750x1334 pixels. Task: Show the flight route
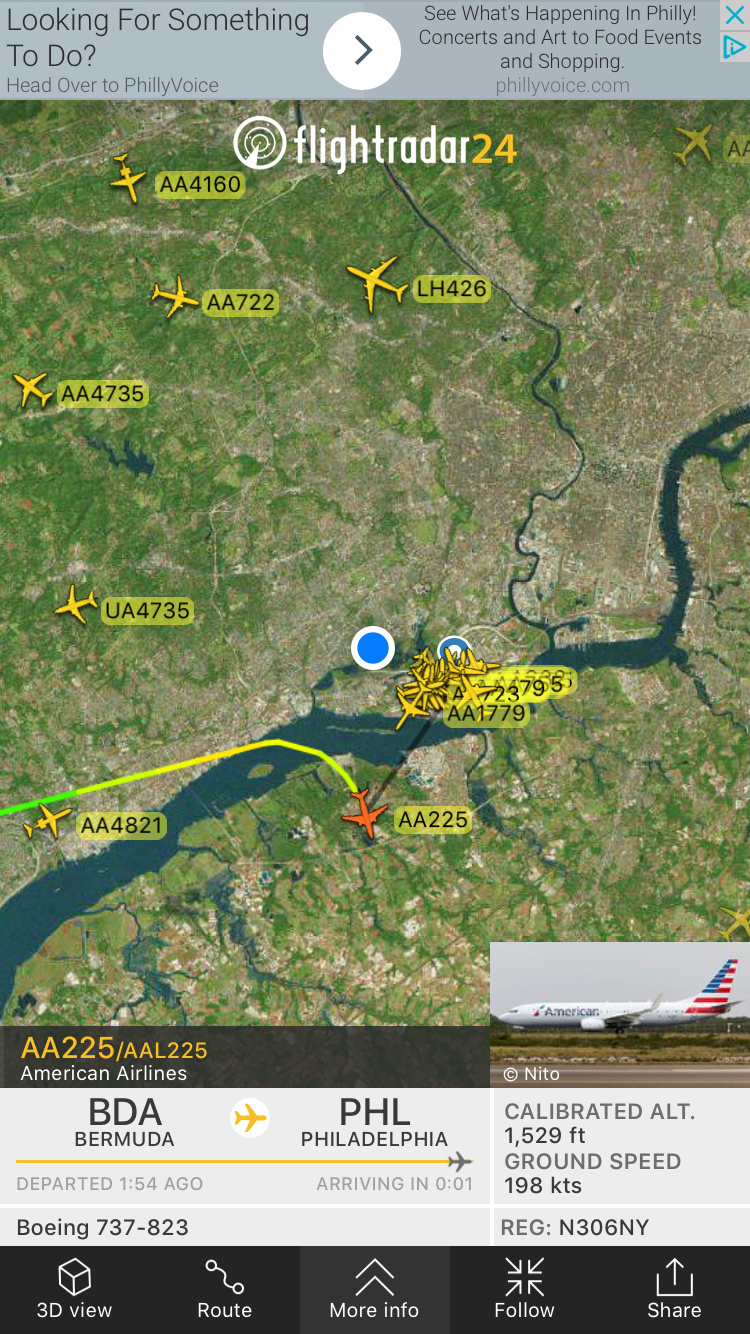coord(224,1289)
